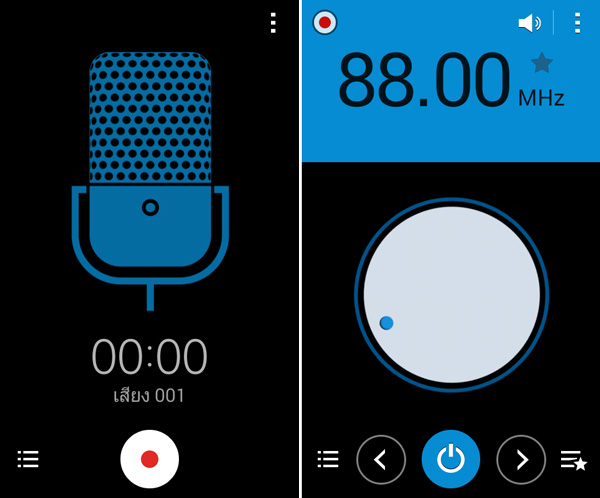Open the voice recordings list
The width and height of the screenshot is (600, 498).
pos(28,460)
